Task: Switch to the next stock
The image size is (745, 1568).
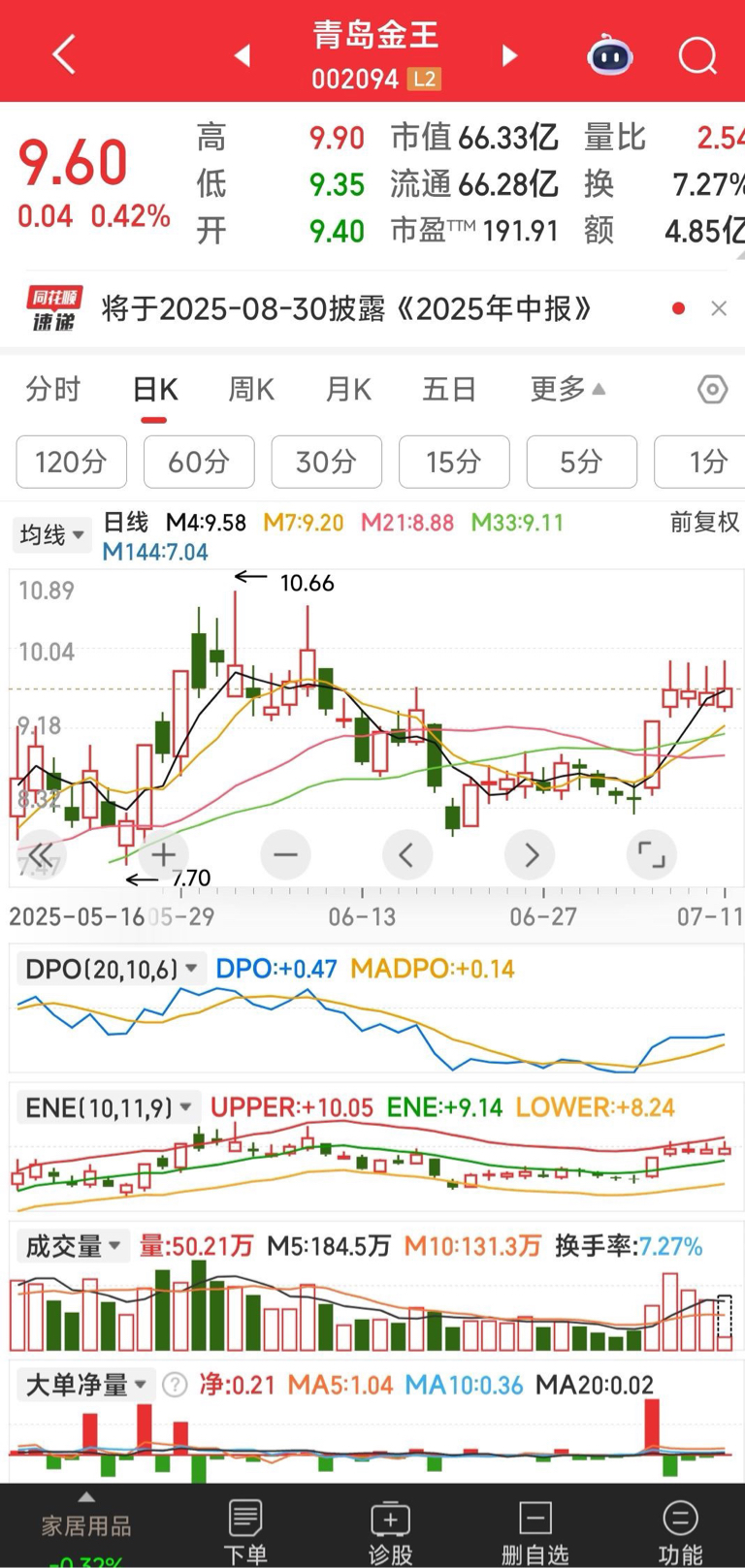Action: (509, 55)
